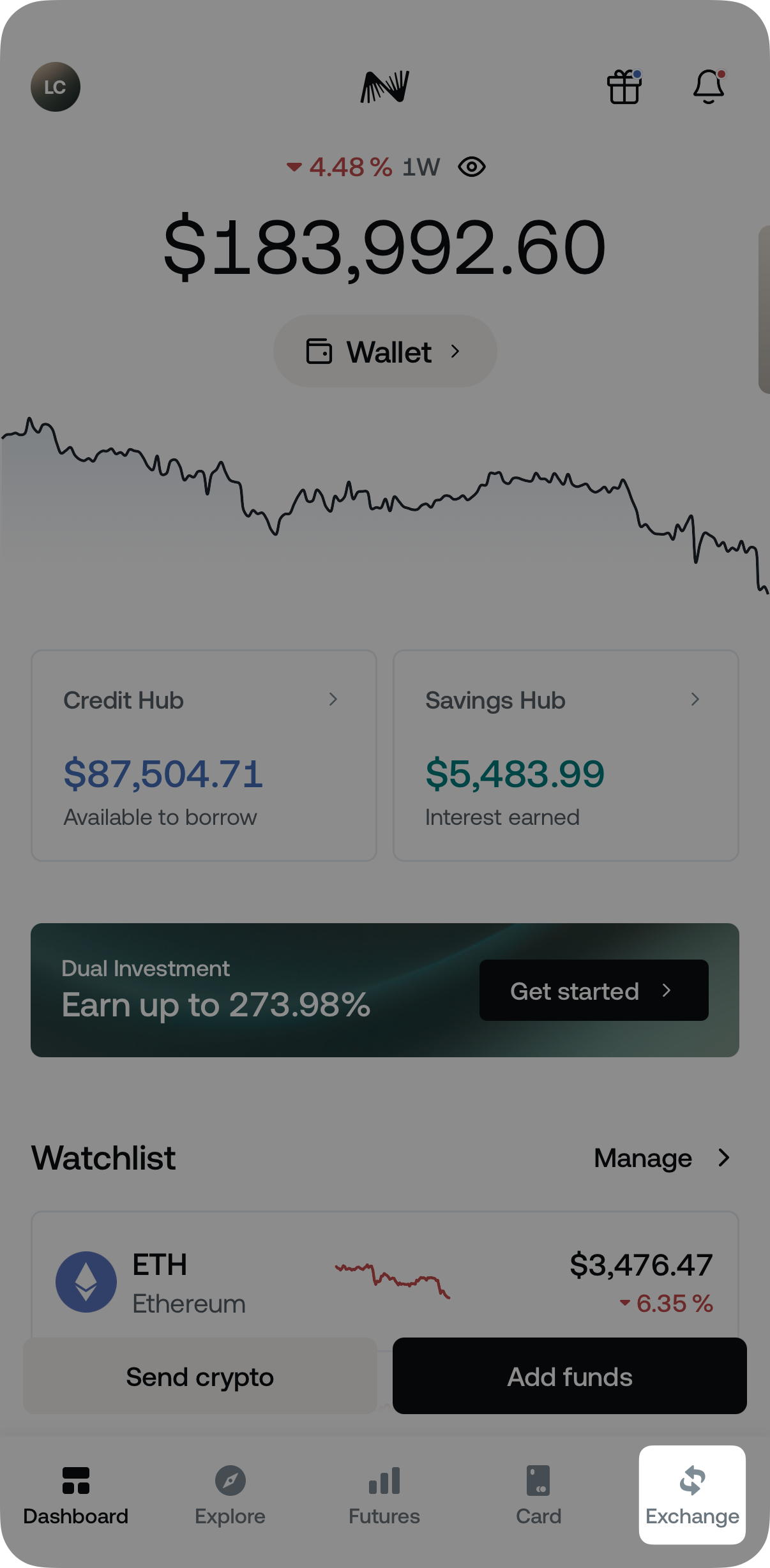Tap the ETH Ethereum logo badge
This screenshot has width=770, height=1568.
pos(86,1282)
